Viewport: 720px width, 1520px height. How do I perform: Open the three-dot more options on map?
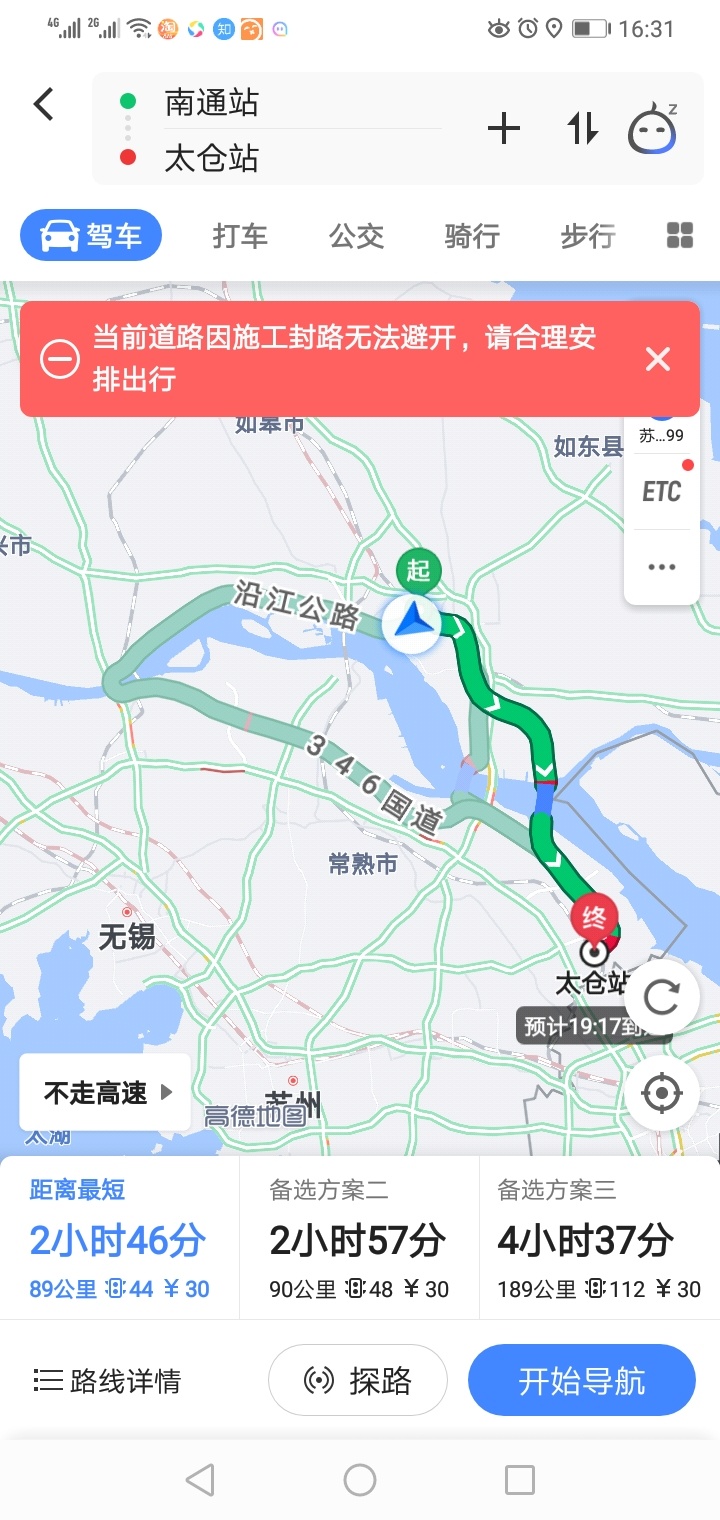click(661, 567)
